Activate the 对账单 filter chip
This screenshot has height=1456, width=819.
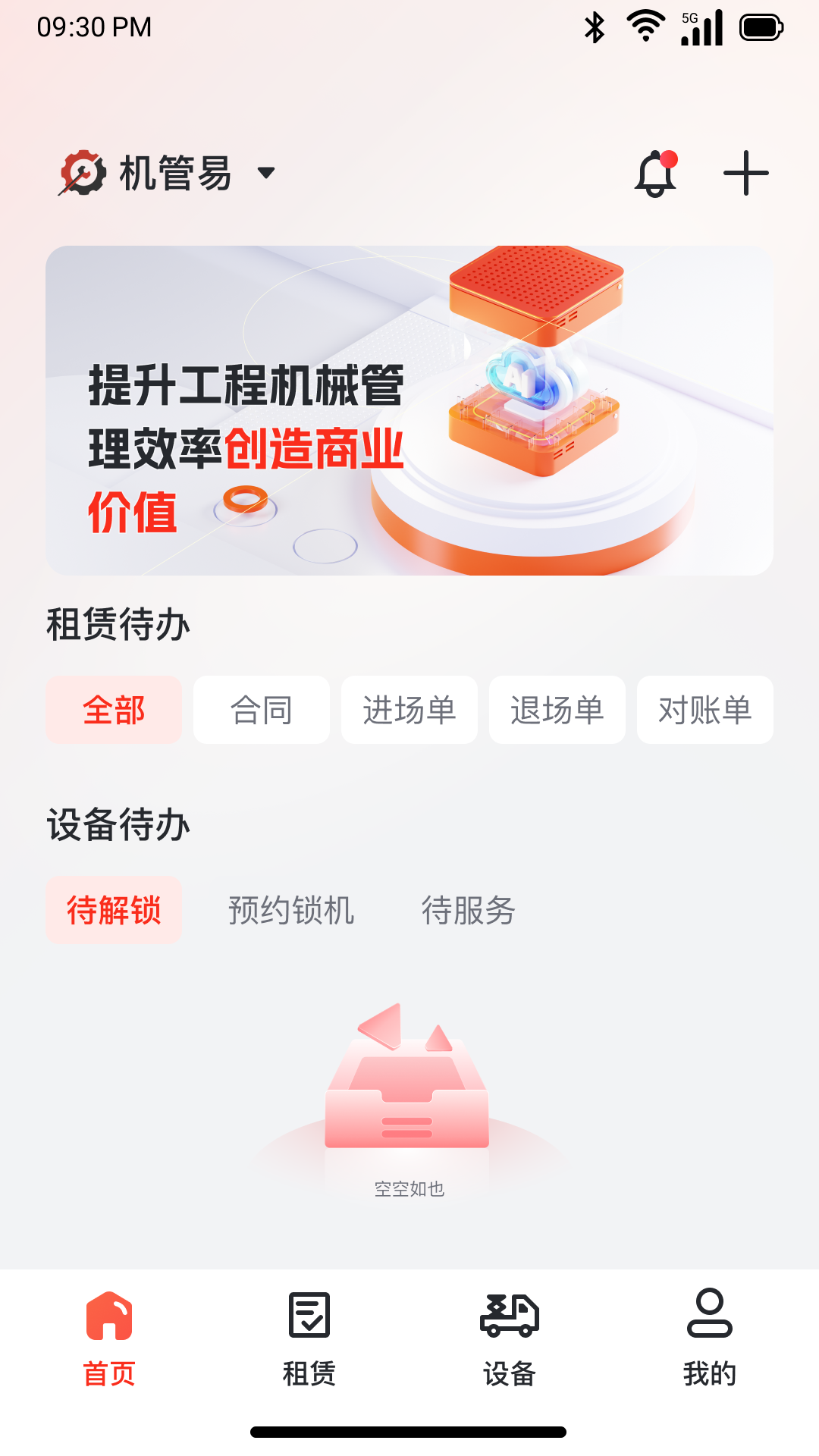(x=704, y=711)
